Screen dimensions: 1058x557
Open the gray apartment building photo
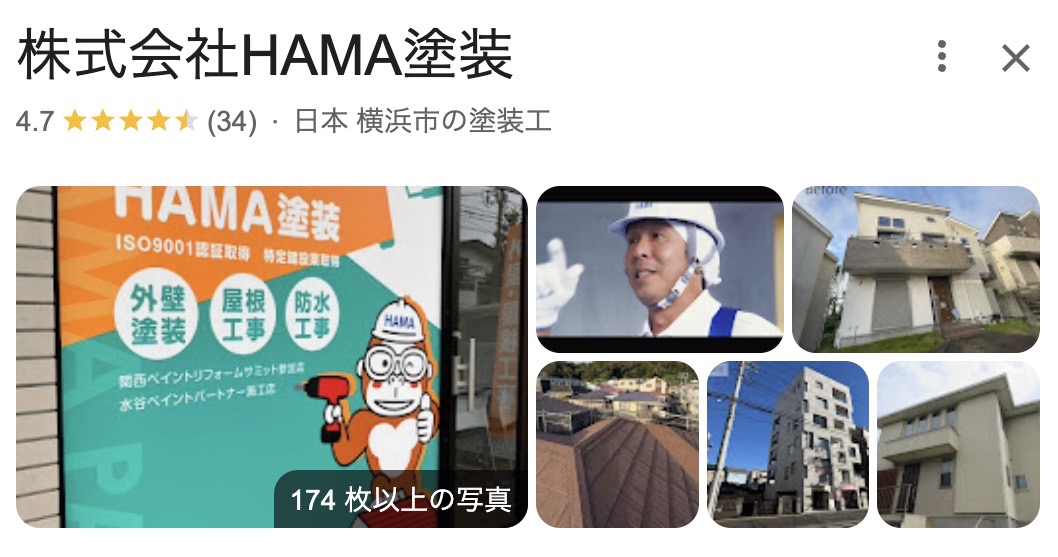(787, 444)
